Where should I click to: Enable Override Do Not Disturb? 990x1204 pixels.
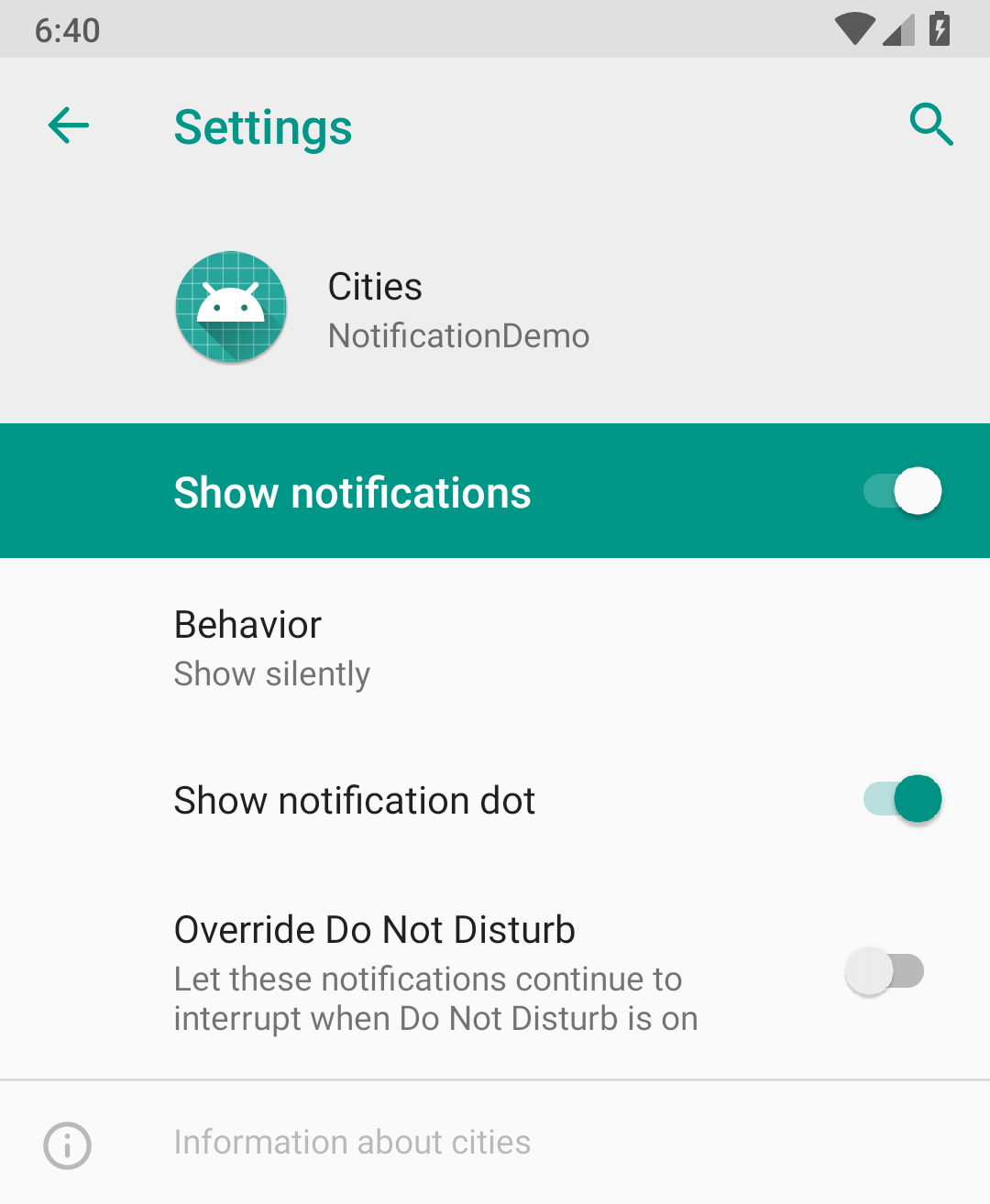point(885,971)
